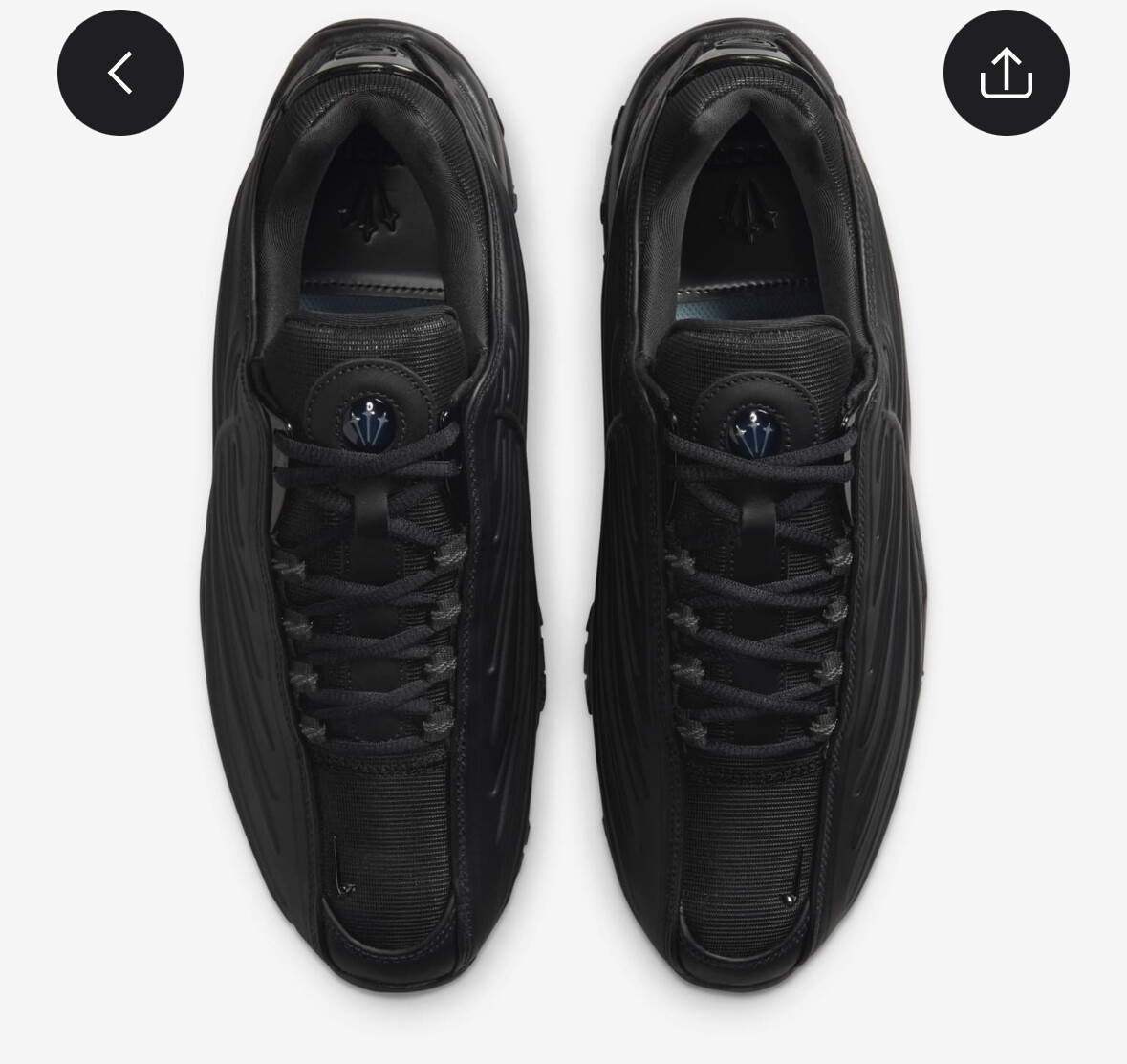Go back using the arrow button
Screen dimensions: 1127x1064
coord(119,73)
